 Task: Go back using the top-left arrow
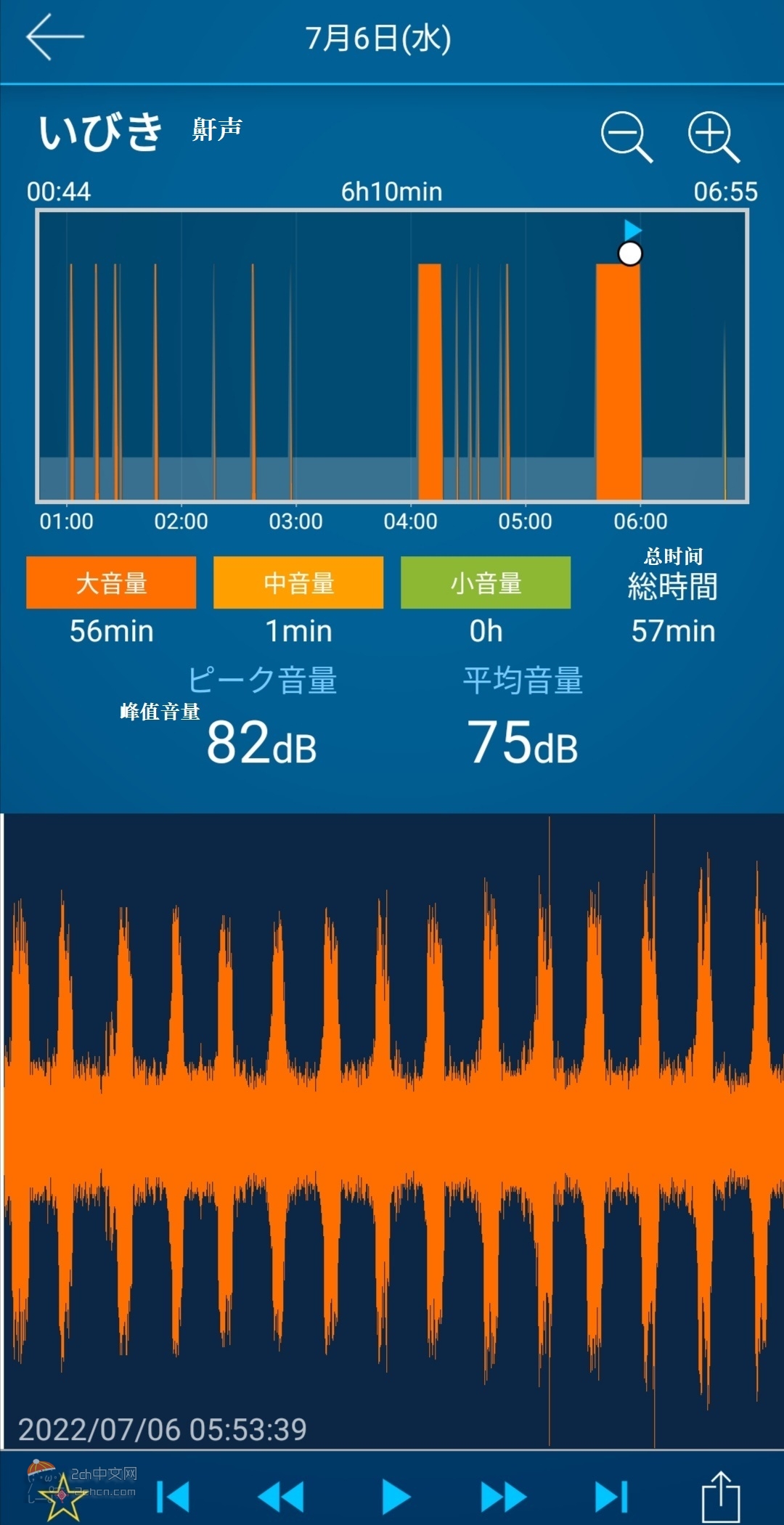55,36
